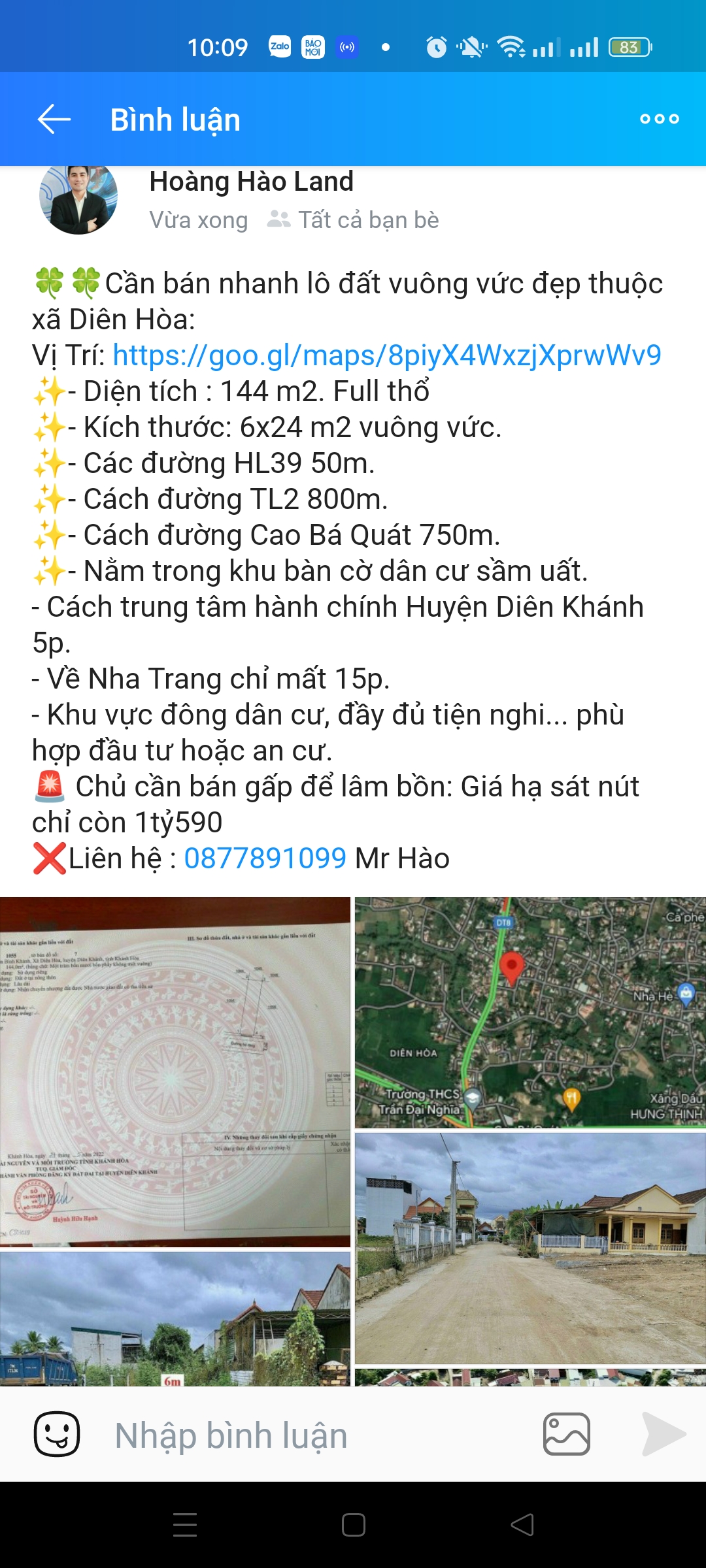This screenshot has height=1568, width=706.
Task: Open the photo with the blue truck
Action: pos(175,1319)
